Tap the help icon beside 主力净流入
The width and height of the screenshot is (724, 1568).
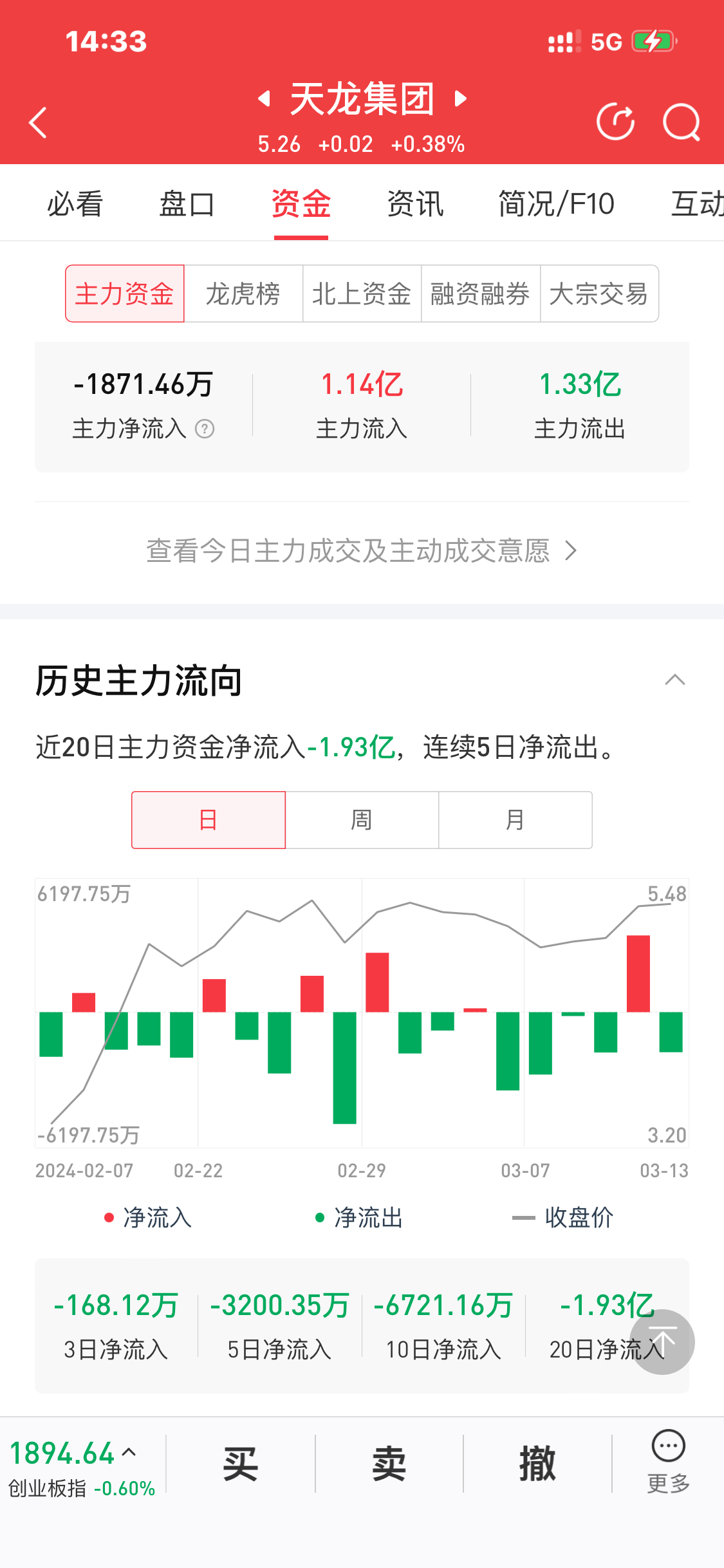(x=205, y=429)
